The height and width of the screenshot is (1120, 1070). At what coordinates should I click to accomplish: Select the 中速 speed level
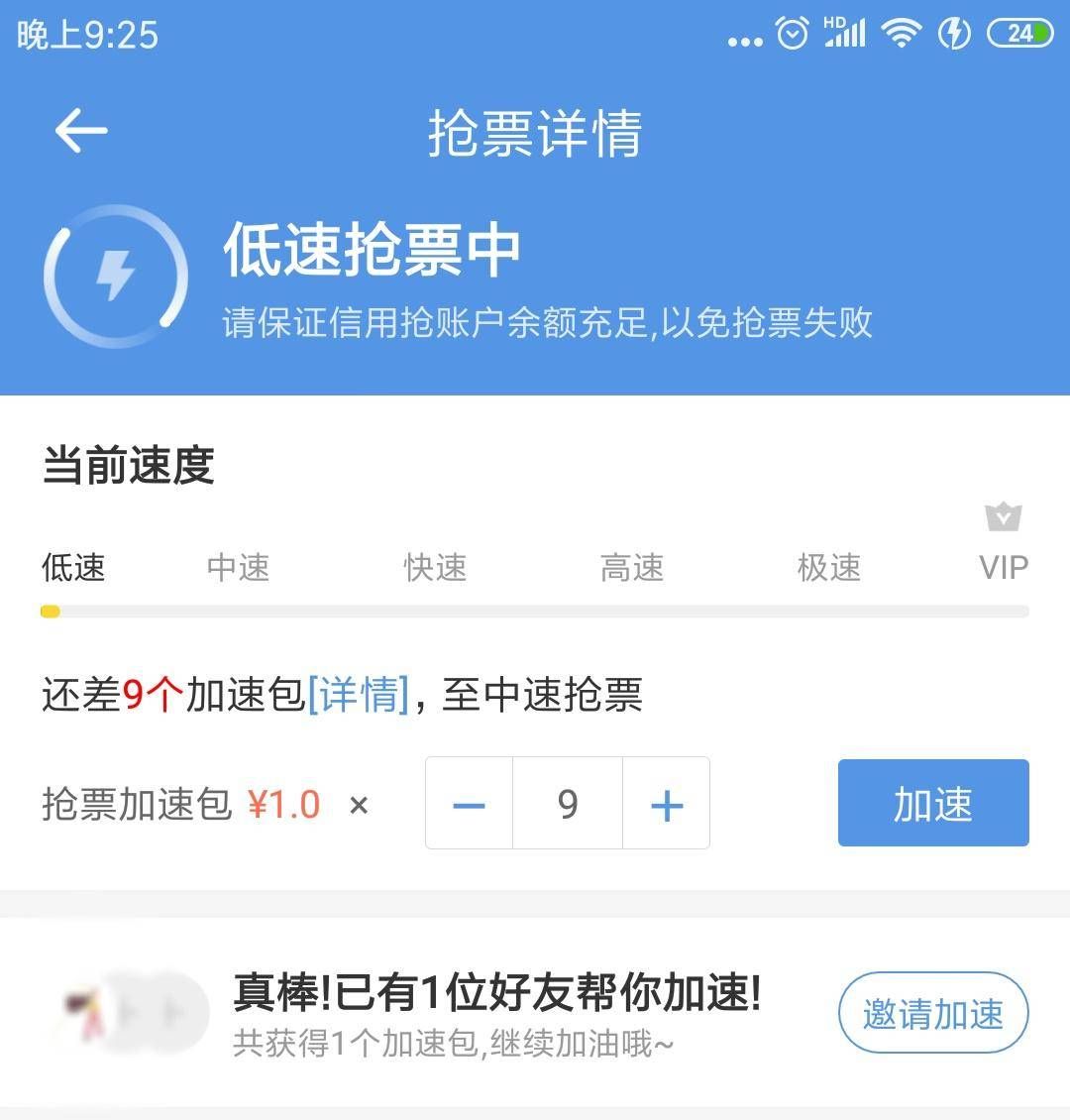(238, 567)
